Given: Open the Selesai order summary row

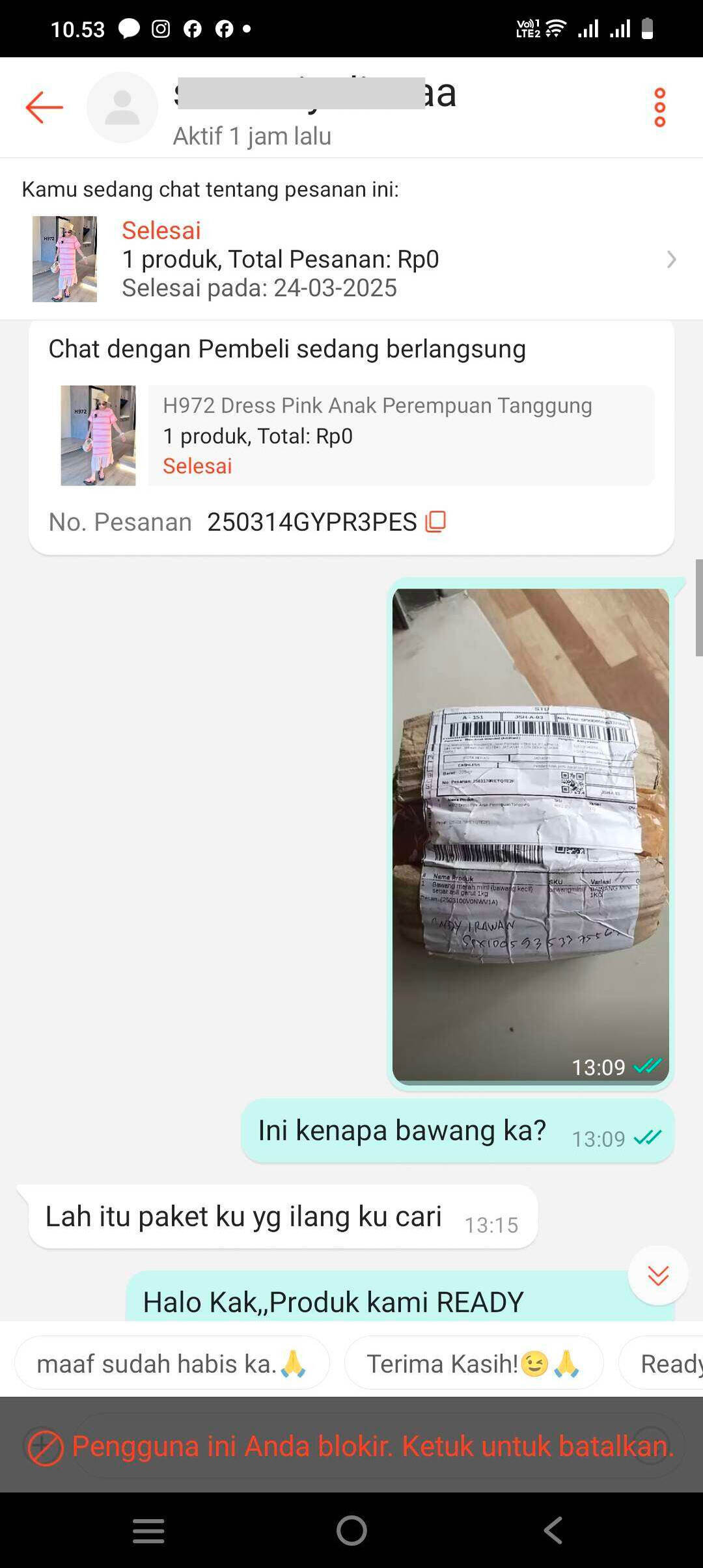Looking at the screenshot, I should pos(351,259).
